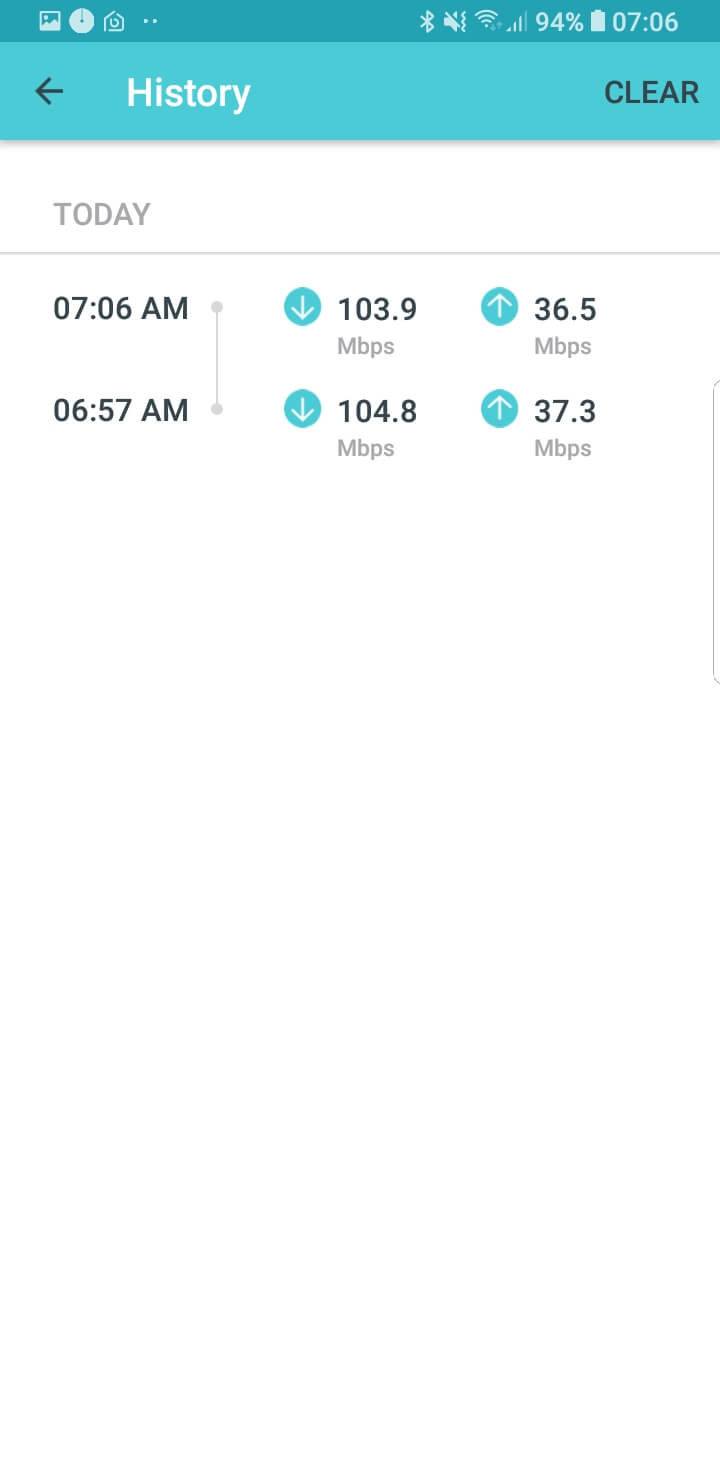Open the 07:06 AM speed test result
This screenshot has height=1480, width=720.
click(x=360, y=321)
